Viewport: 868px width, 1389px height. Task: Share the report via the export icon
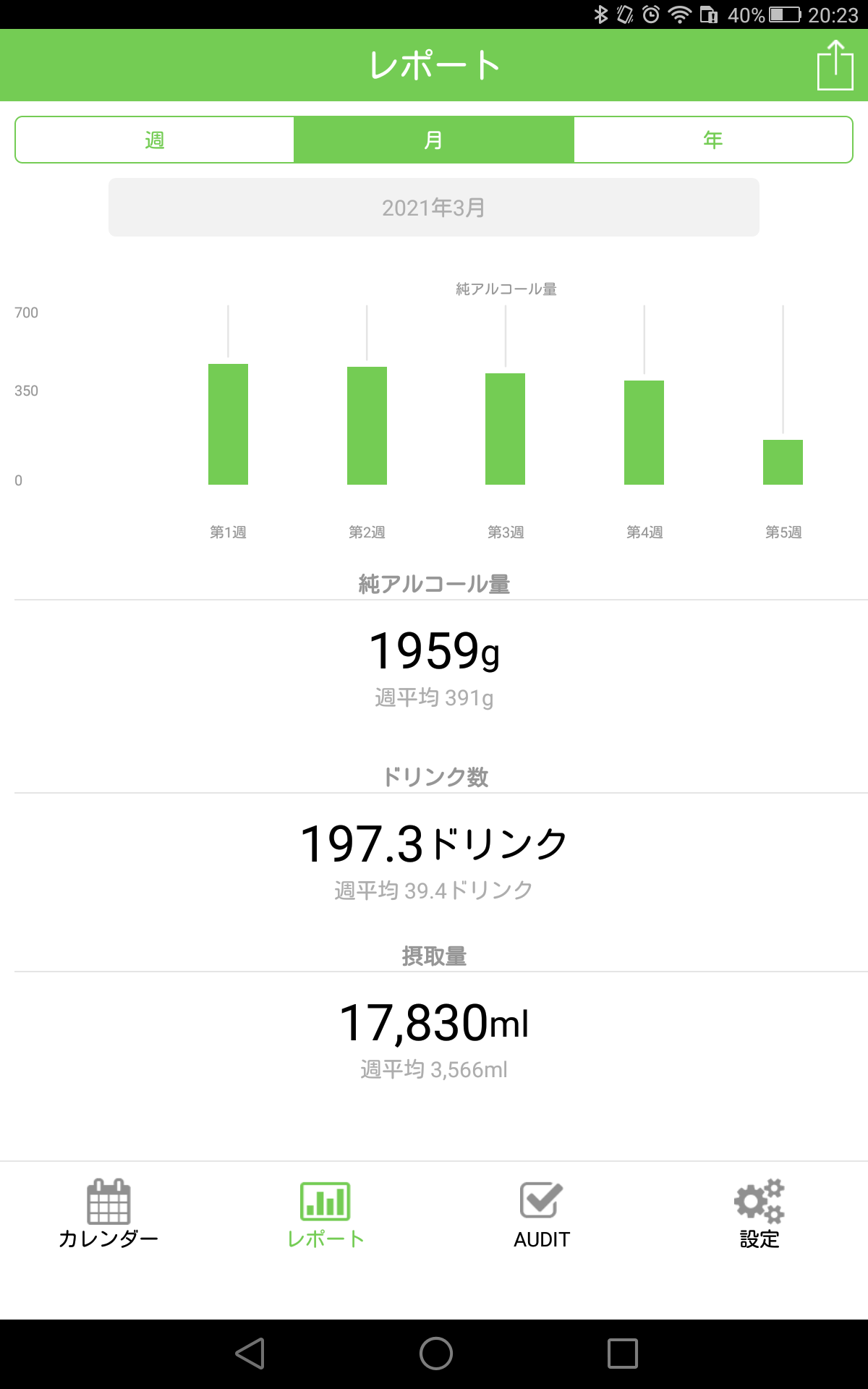coord(835,65)
